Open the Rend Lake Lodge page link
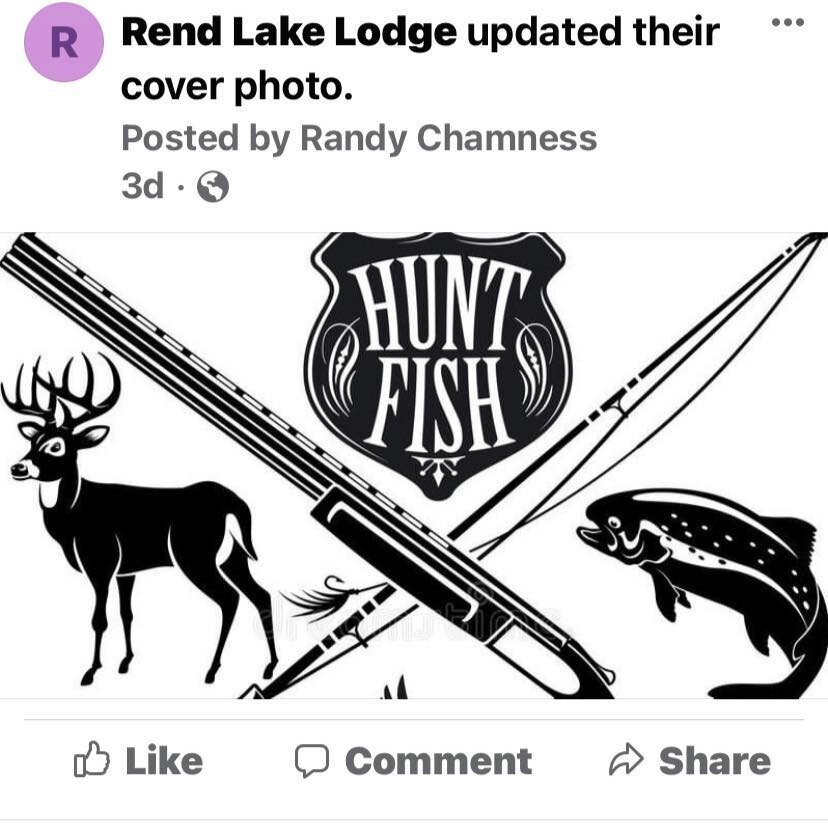 click(288, 33)
